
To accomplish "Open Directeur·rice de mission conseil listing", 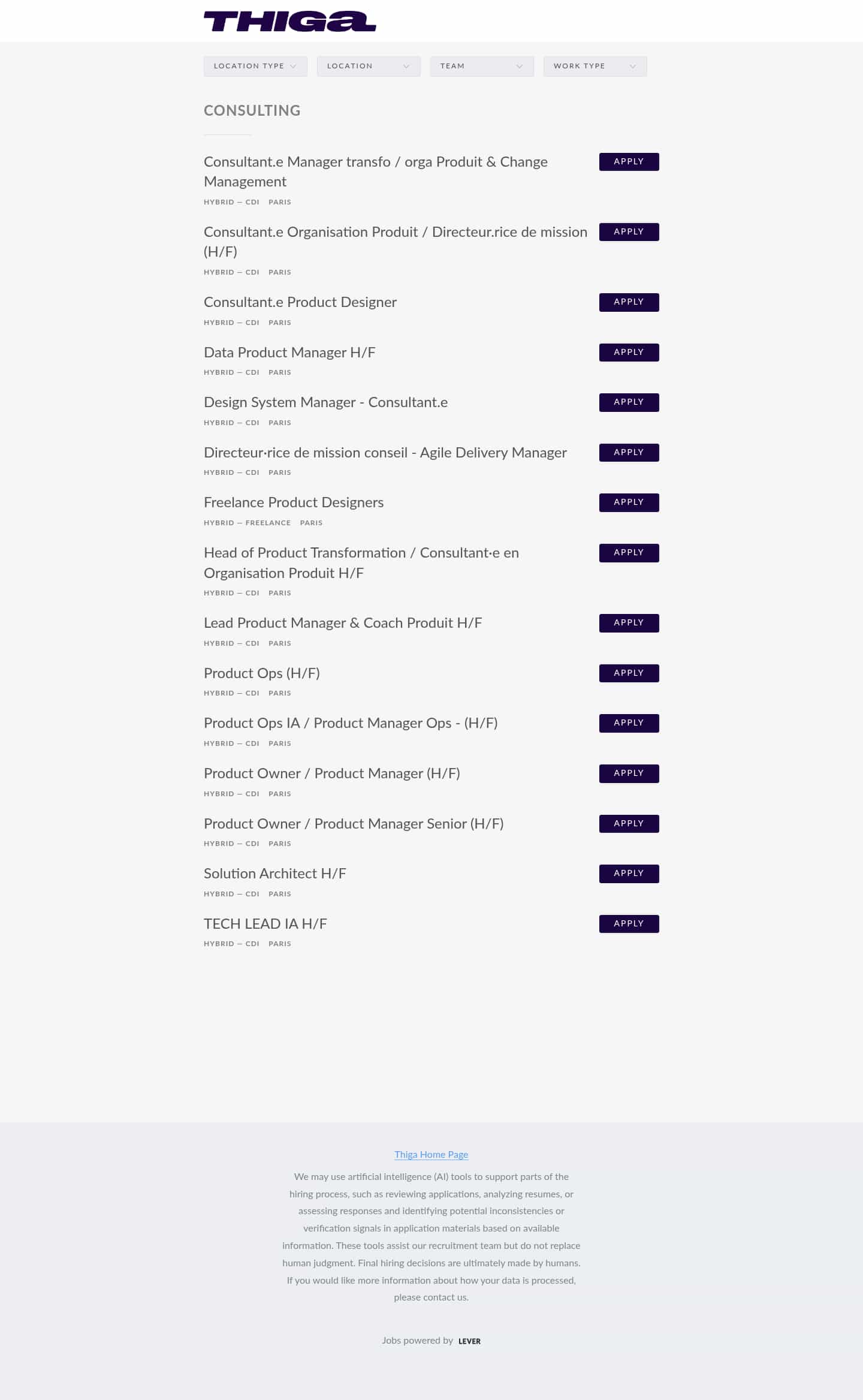I will click(x=385, y=453).
